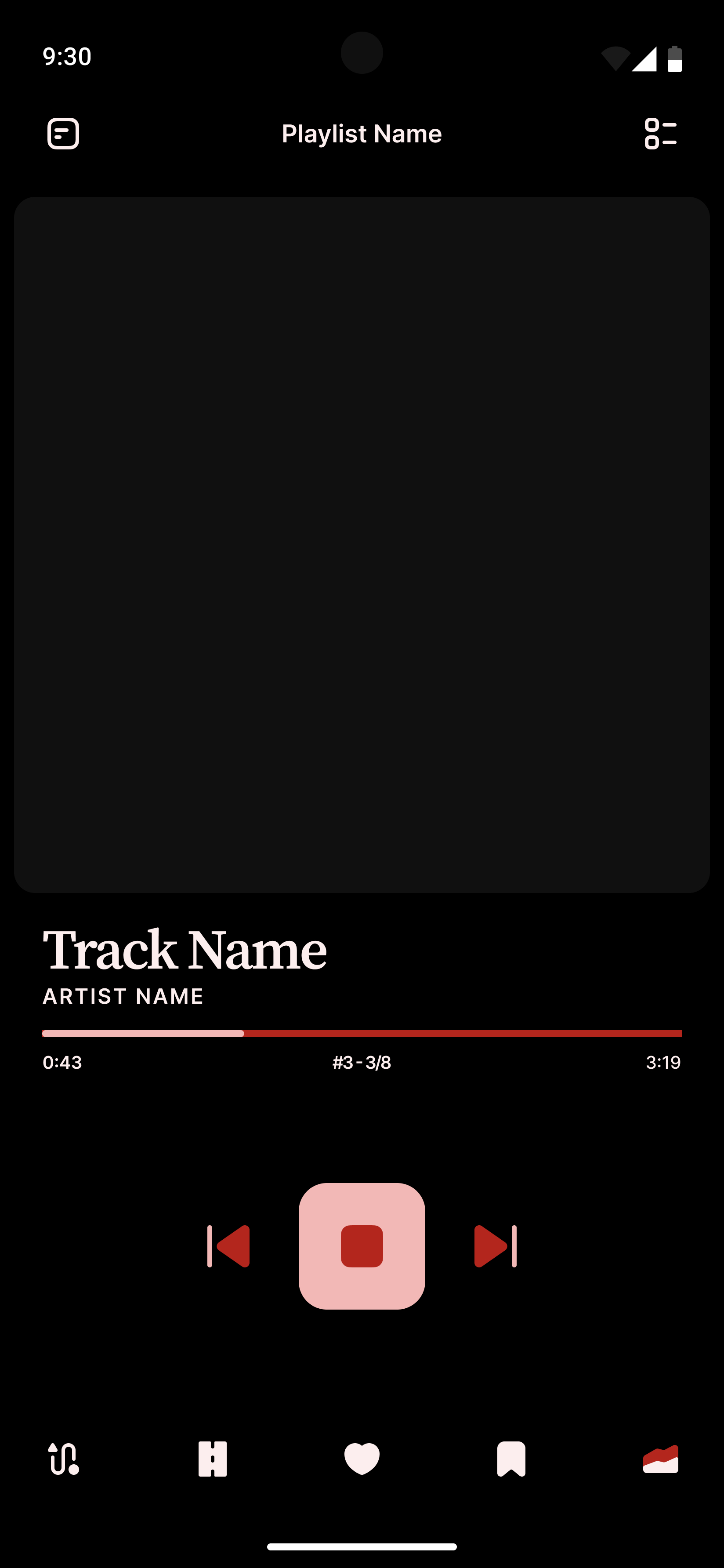Open the audio route icon

63,1459
